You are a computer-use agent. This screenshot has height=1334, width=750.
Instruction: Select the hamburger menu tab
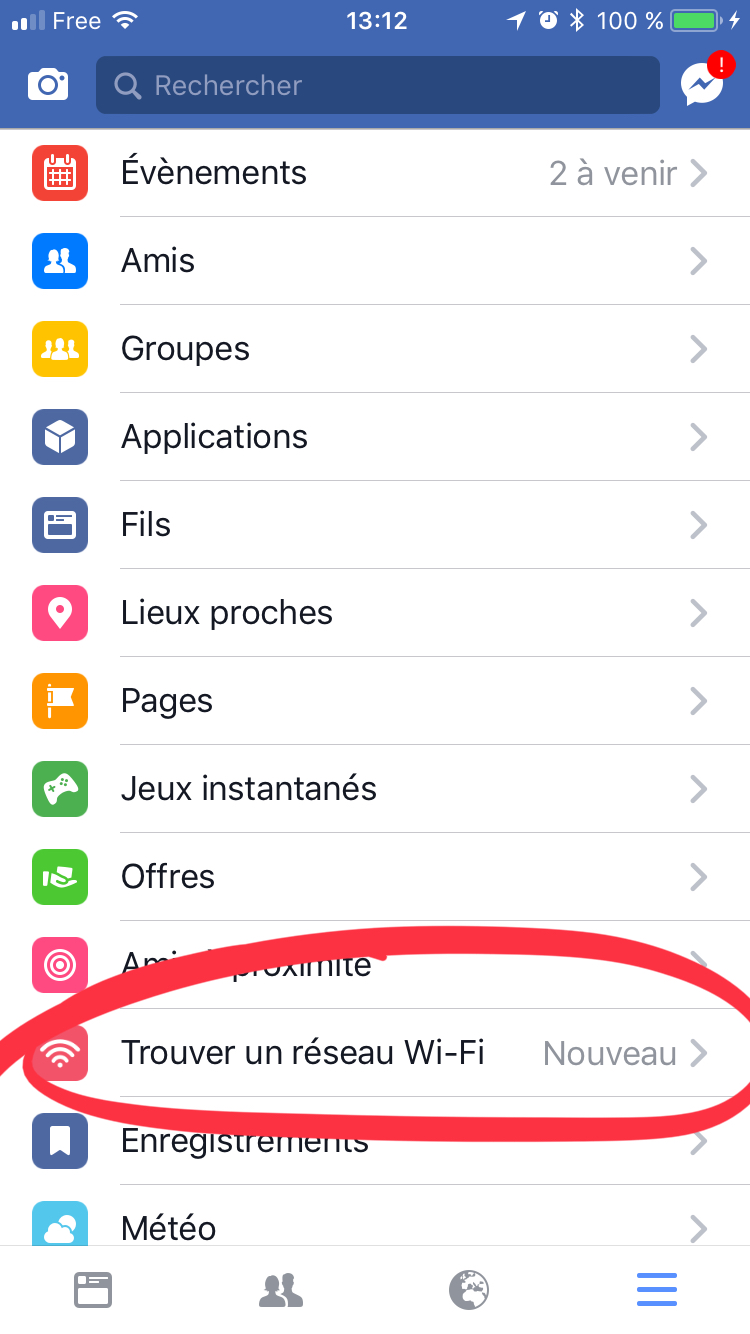[x=657, y=1290]
